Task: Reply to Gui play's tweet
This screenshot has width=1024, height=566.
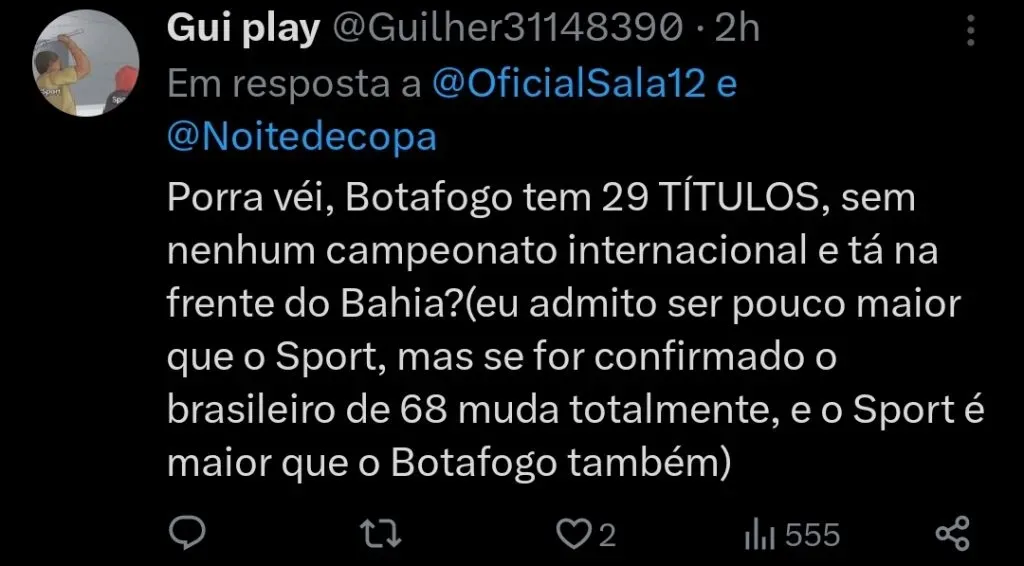Action: [186, 534]
